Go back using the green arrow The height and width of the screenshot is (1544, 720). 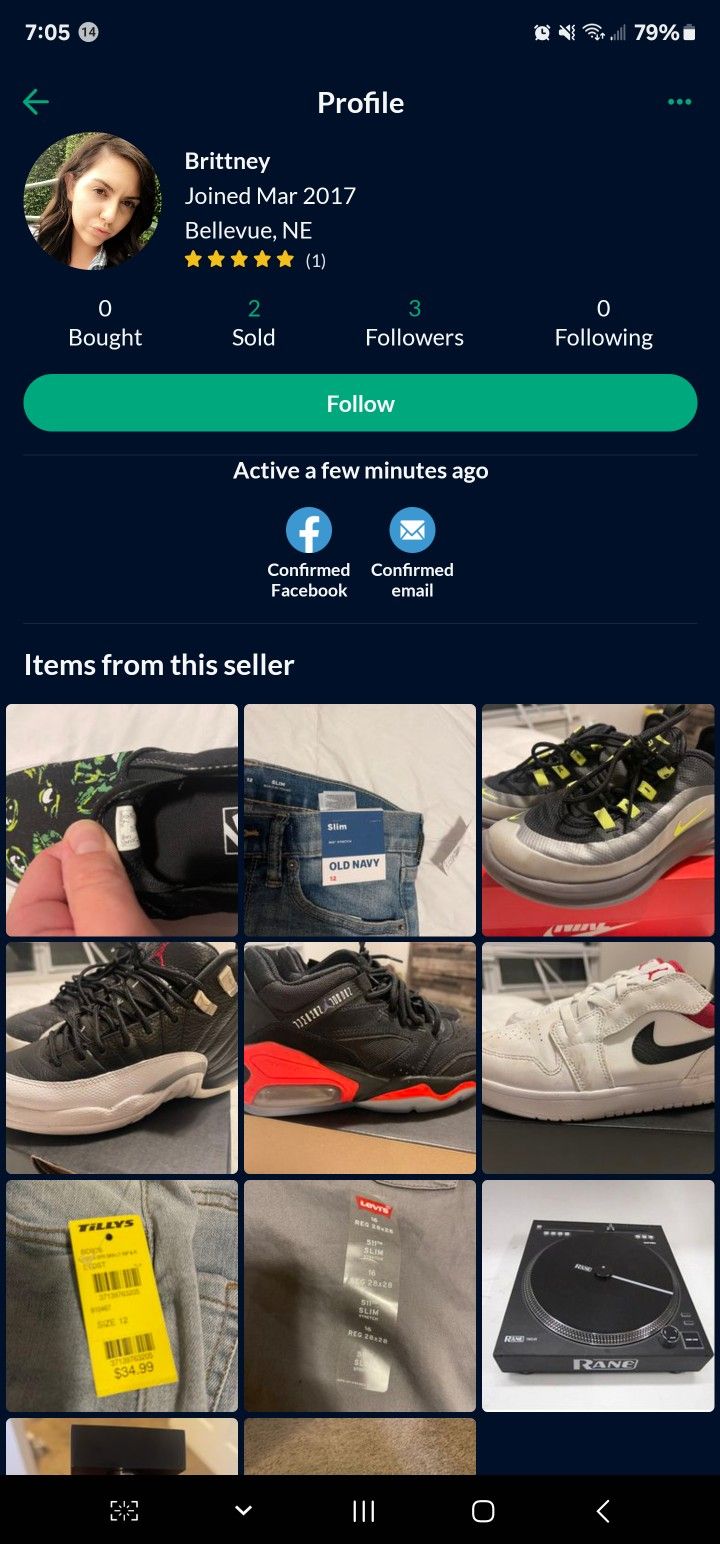pos(36,102)
